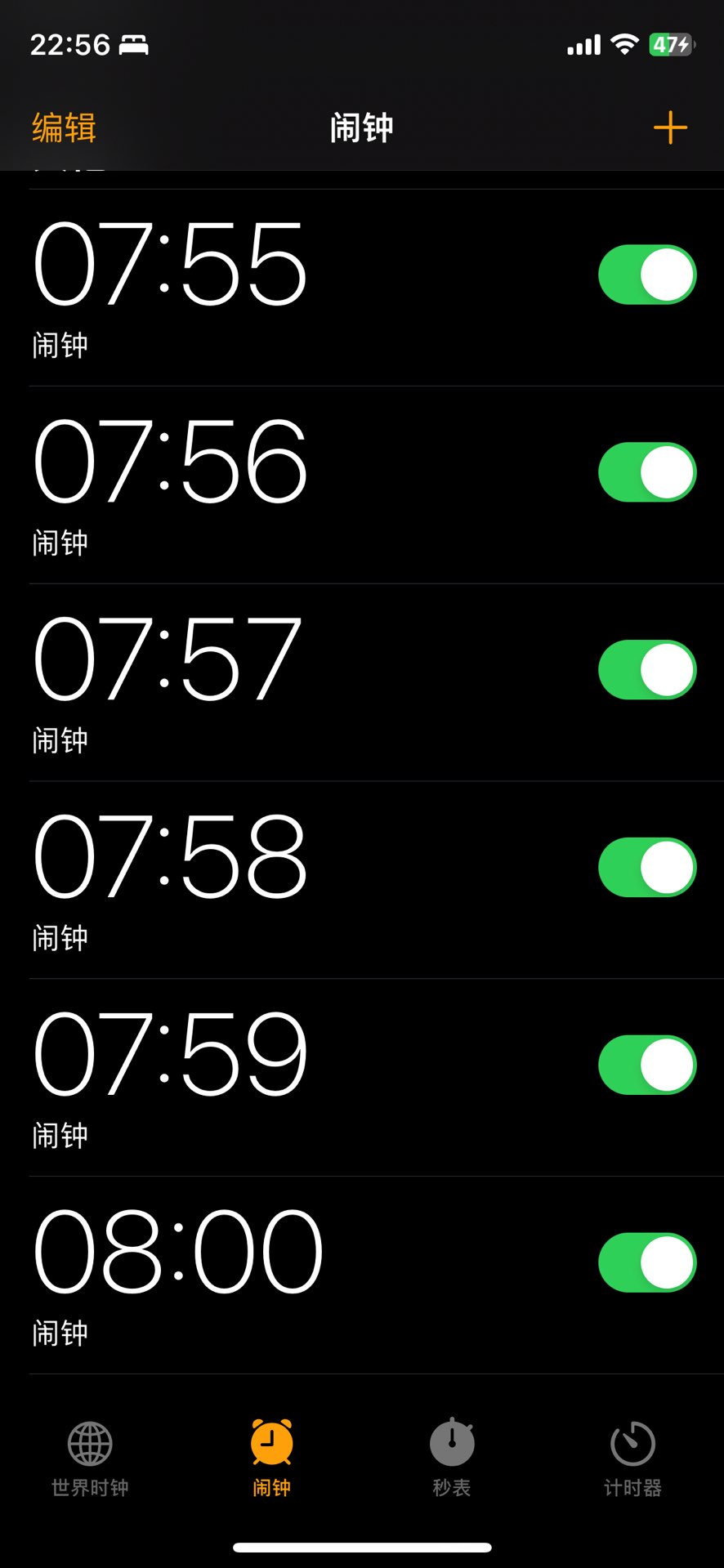
Task: Add a new alarm with the plus icon
Action: [x=670, y=127]
